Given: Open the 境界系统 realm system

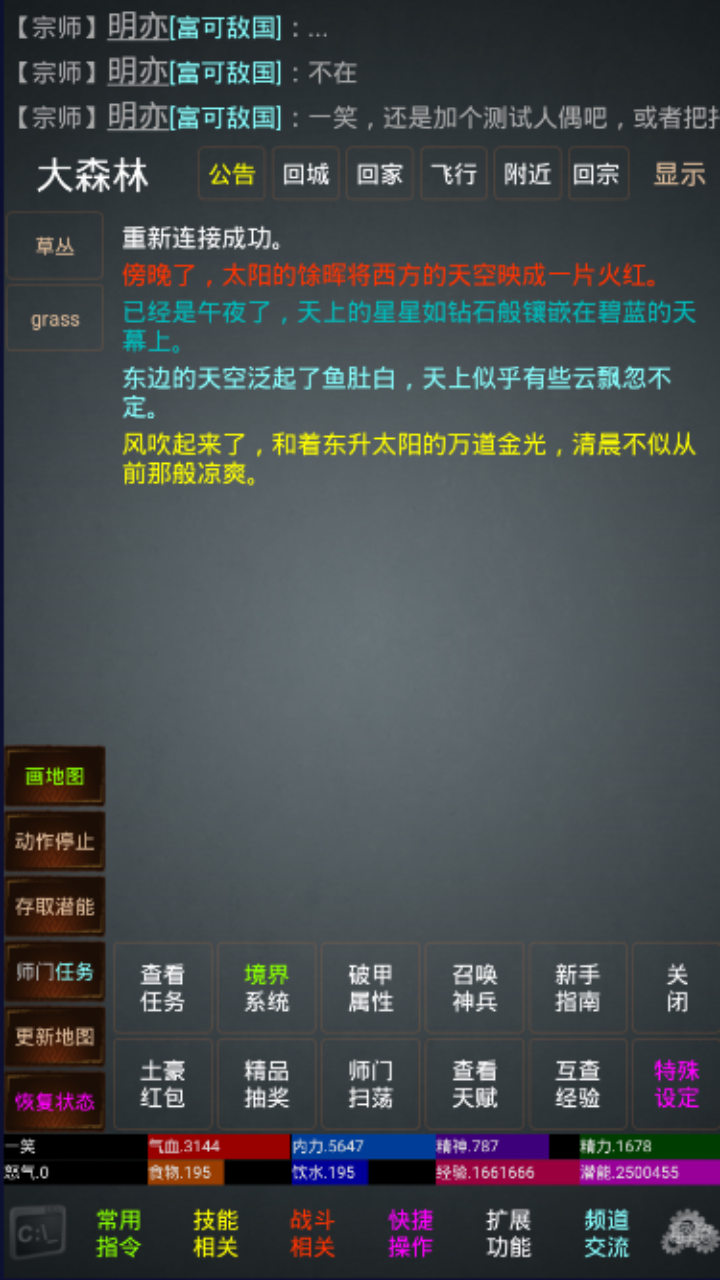Looking at the screenshot, I should click(x=267, y=988).
